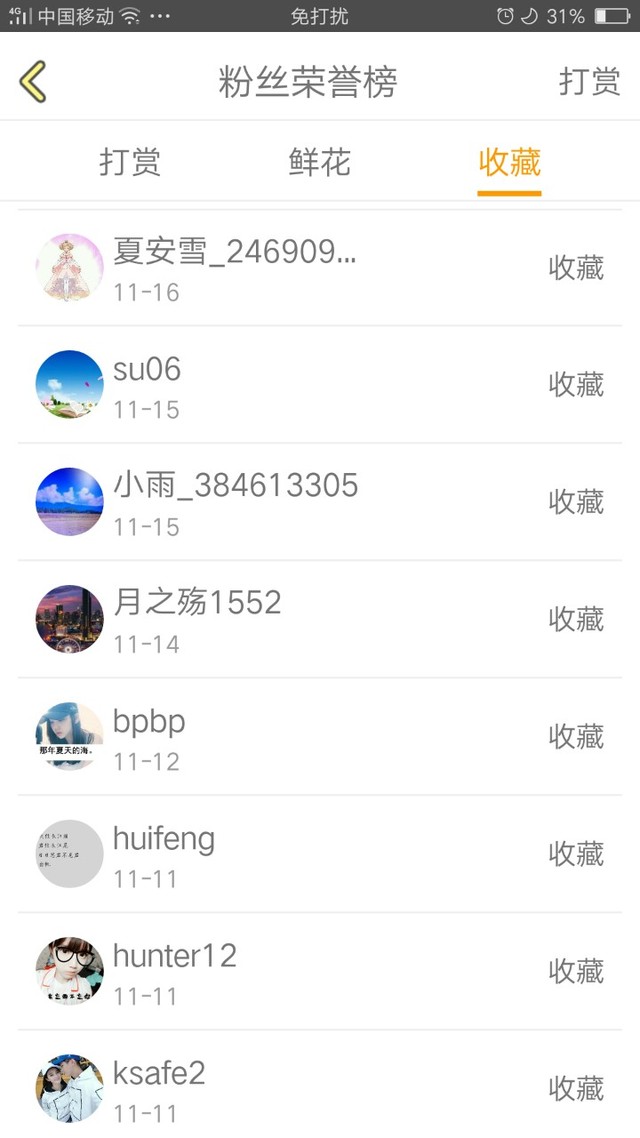This screenshot has width=640, height=1138.
Task: Tap the bpbp user row
Action: point(320,737)
